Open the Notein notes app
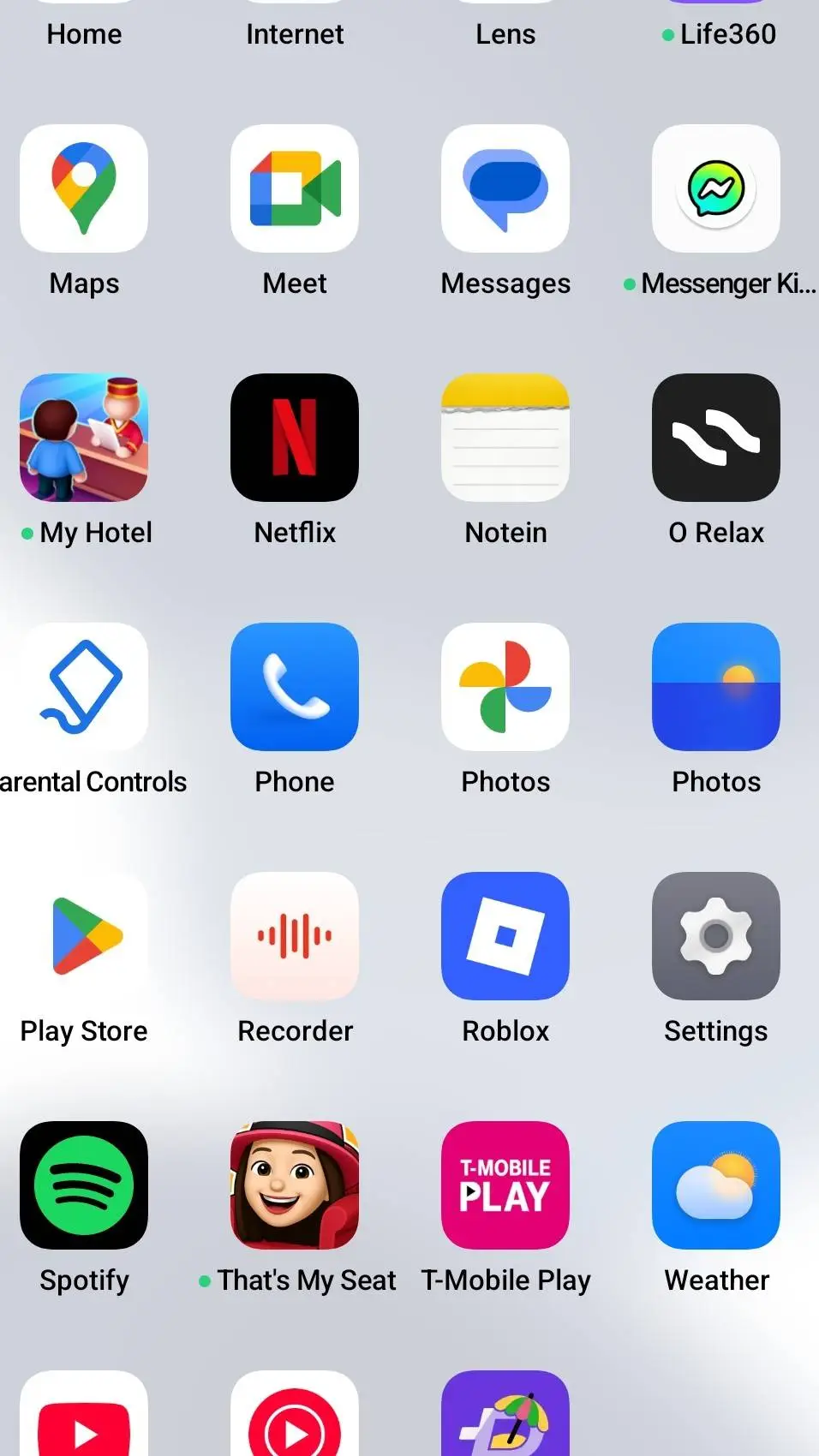The width and height of the screenshot is (819, 1456). tap(505, 438)
